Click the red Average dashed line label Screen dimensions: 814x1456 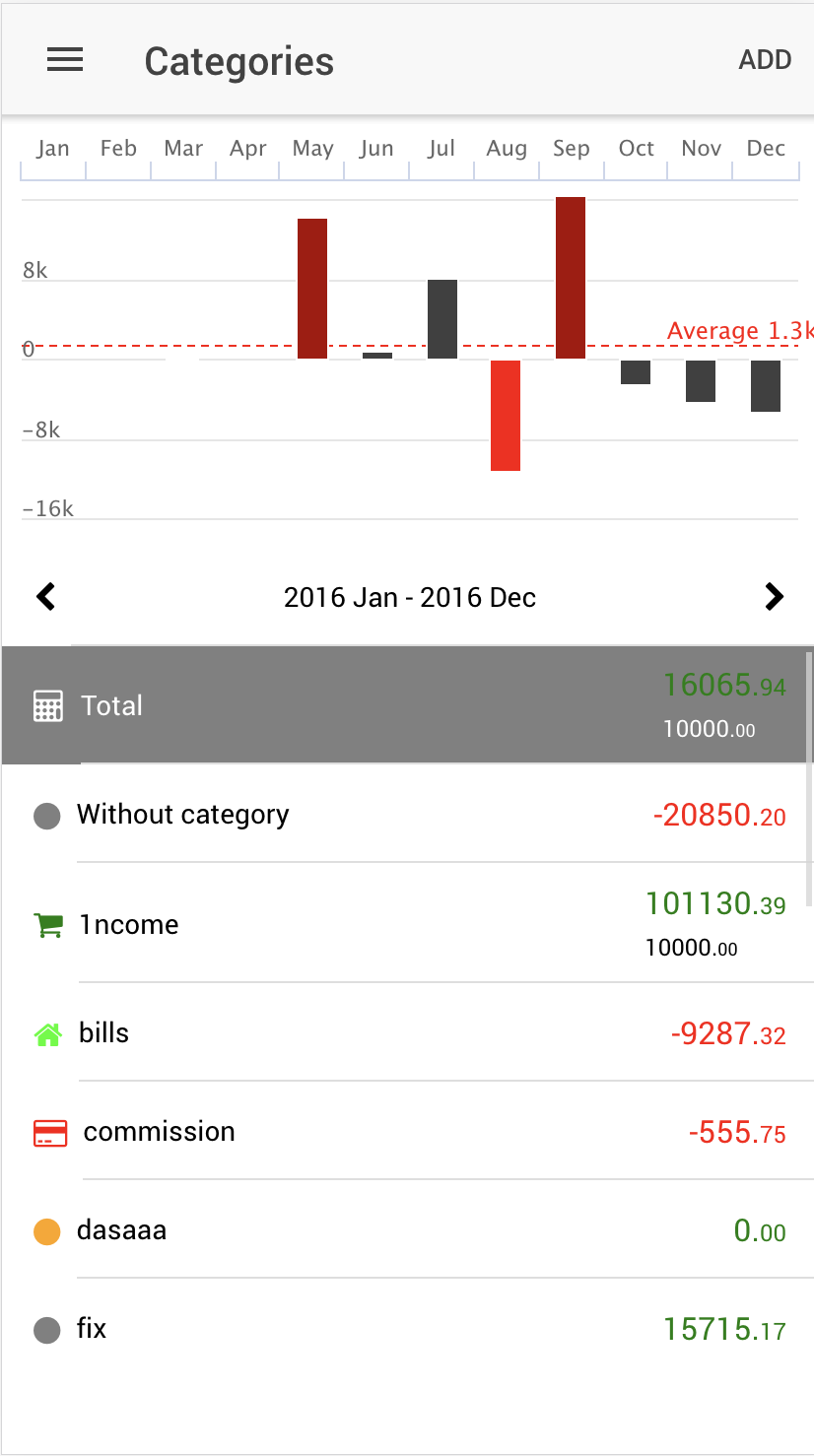738,331
